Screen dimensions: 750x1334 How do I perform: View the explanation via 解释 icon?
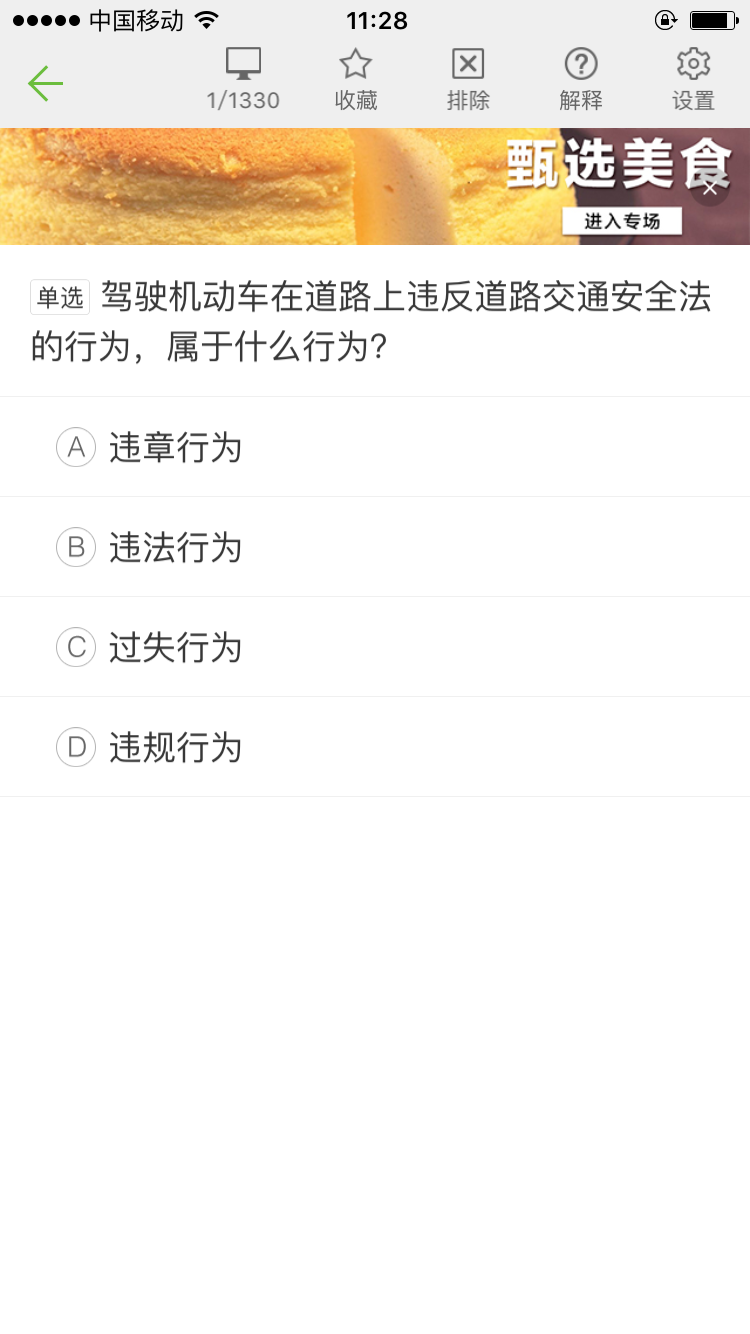click(581, 77)
